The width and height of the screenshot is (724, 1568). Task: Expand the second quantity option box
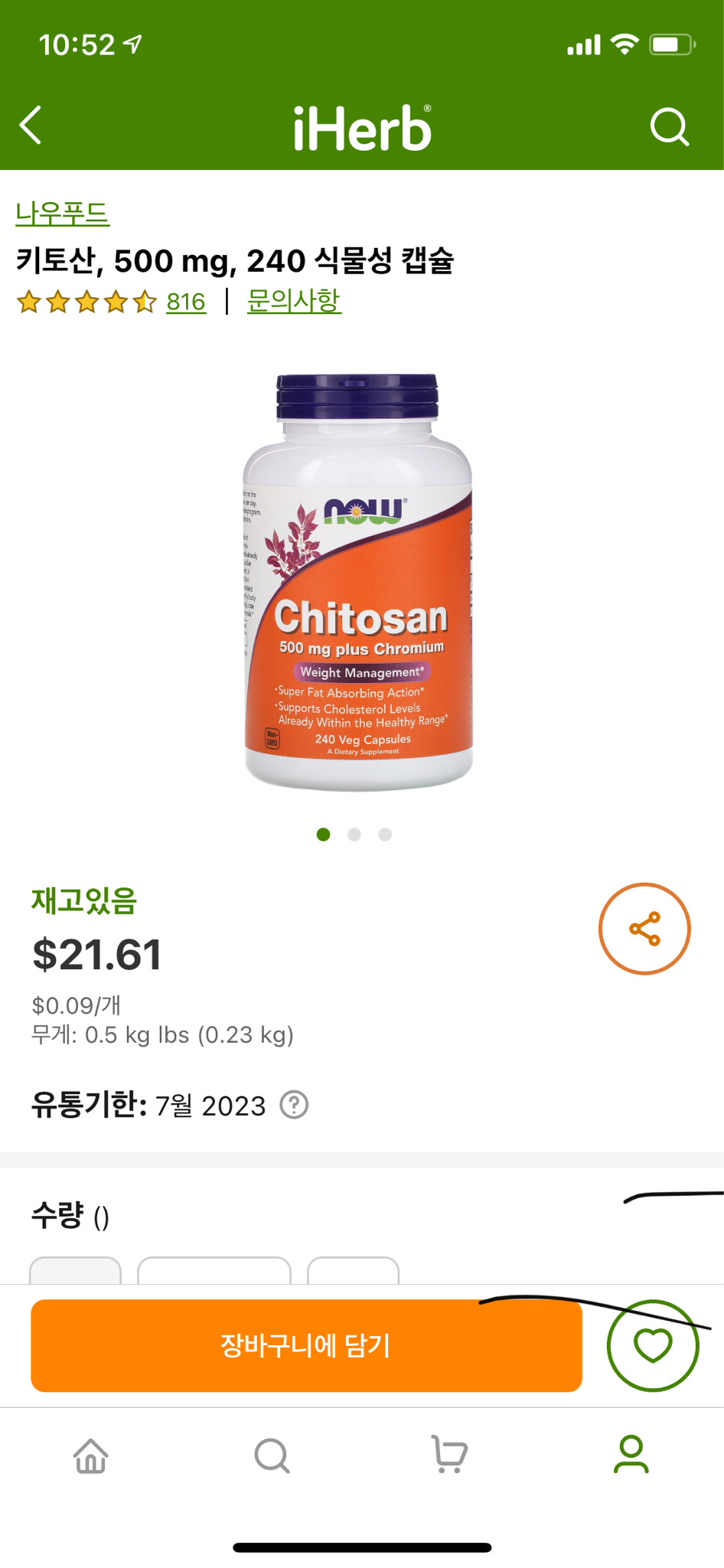point(217,1267)
